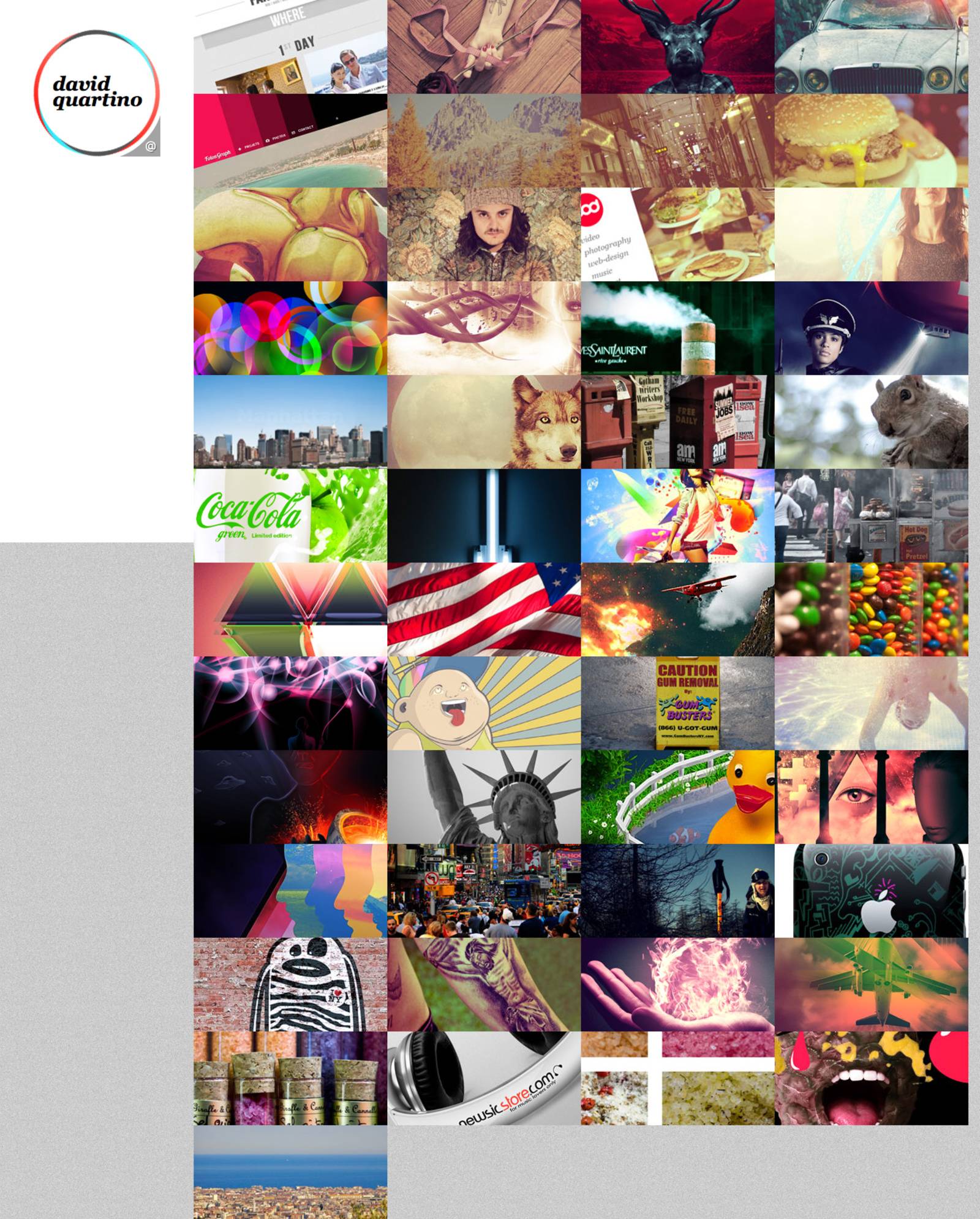Open the zebra graffiti brick wall tile

pyautogui.click(x=290, y=984)
